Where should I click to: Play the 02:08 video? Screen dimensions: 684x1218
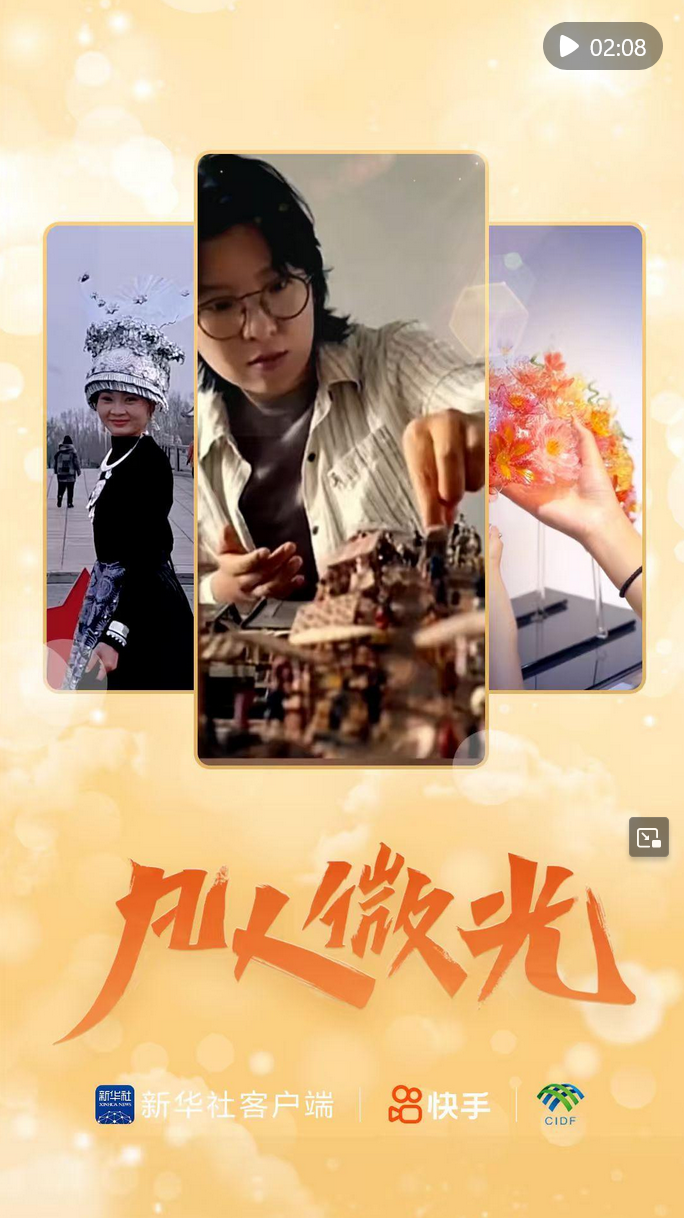602,47
